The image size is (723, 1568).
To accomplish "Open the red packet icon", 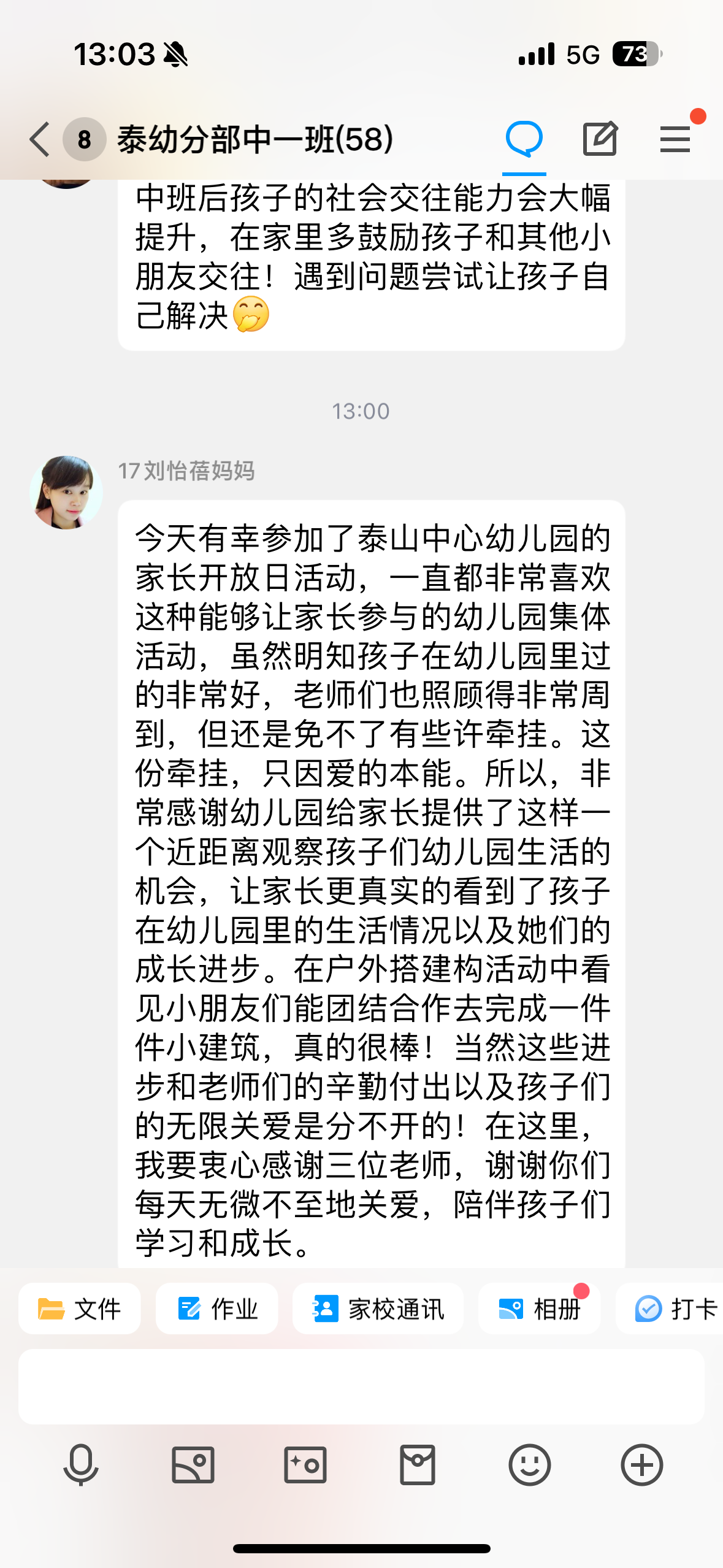I will [x=418, y=1465].
